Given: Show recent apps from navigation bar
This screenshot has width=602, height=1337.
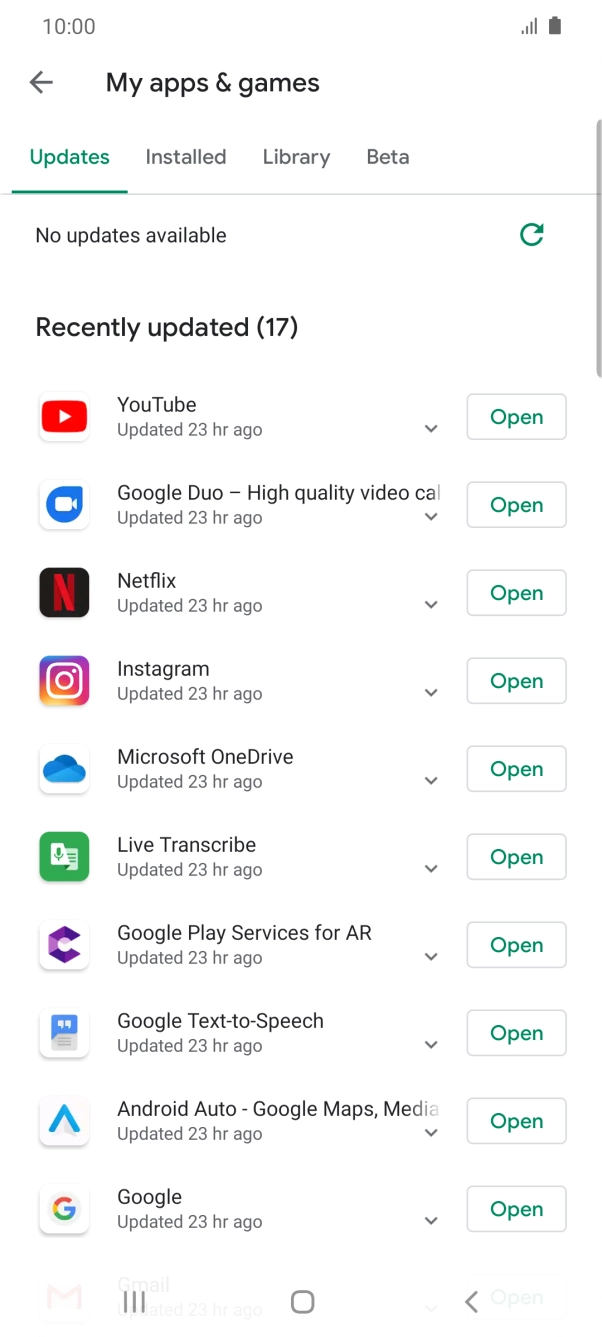Looking at the screenshot, I should click(x=134, y=1301).
